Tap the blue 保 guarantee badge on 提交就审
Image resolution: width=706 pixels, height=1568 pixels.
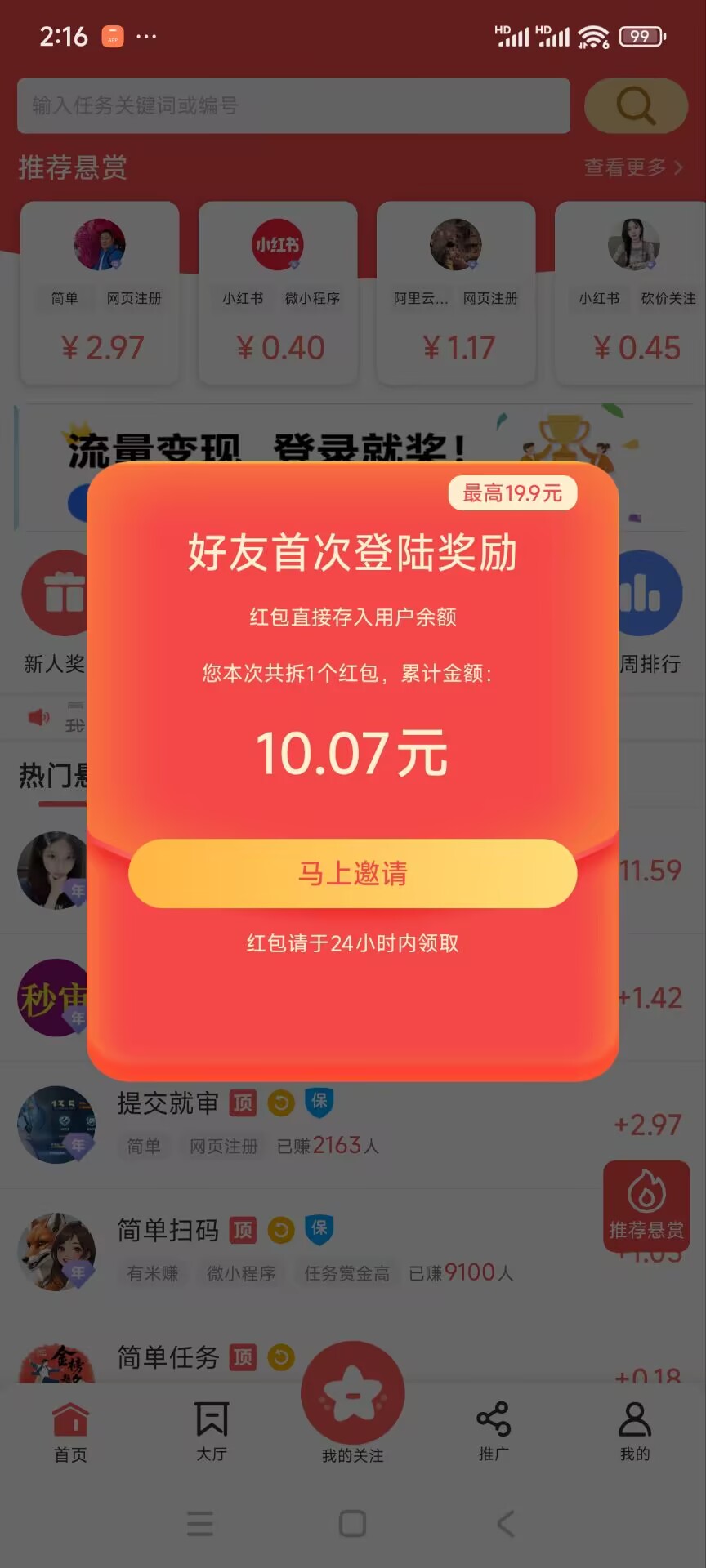pyautogui.click(x=317, y=1102)
